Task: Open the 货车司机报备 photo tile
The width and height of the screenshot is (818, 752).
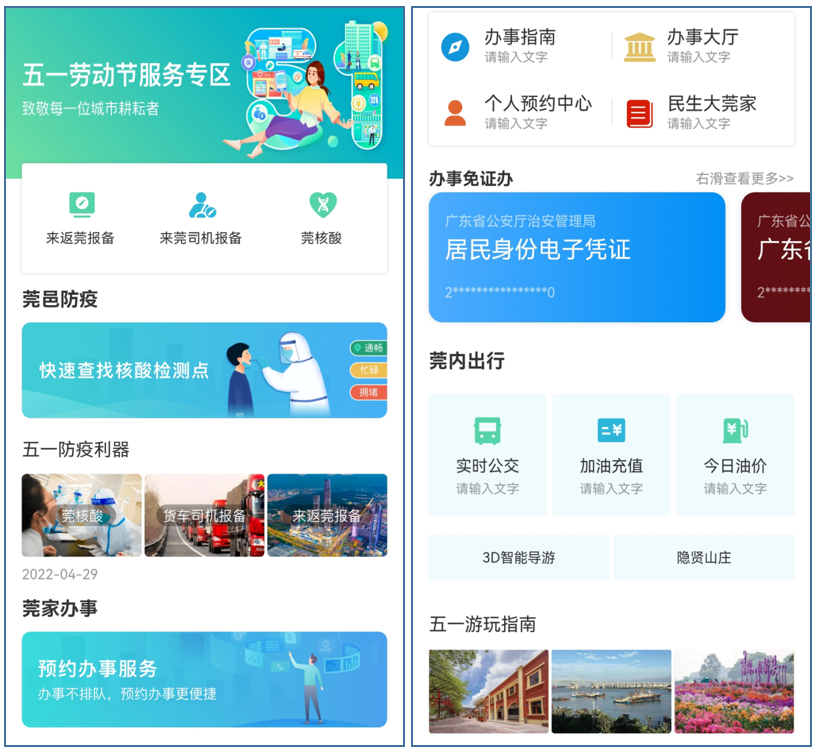Action: point(204,515)
